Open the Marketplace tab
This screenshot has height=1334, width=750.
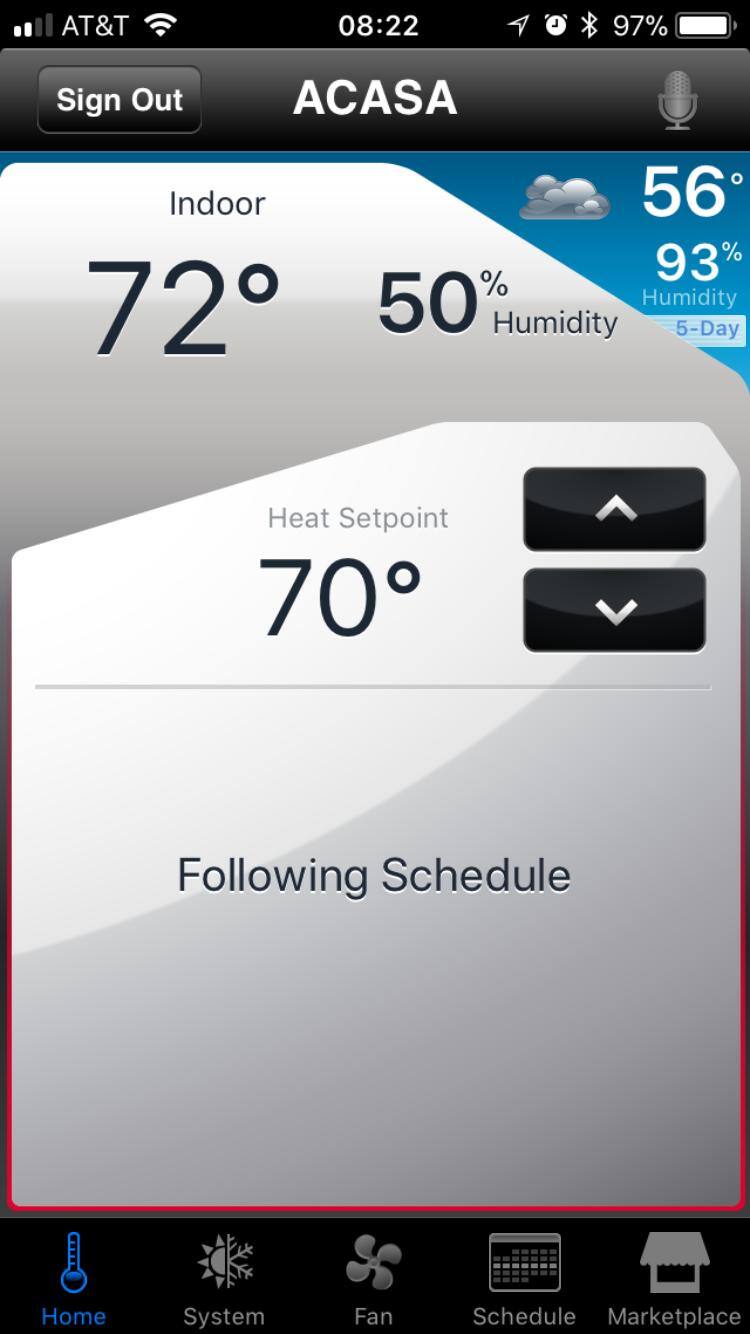pyautogui.click(x=674, y=1278)
